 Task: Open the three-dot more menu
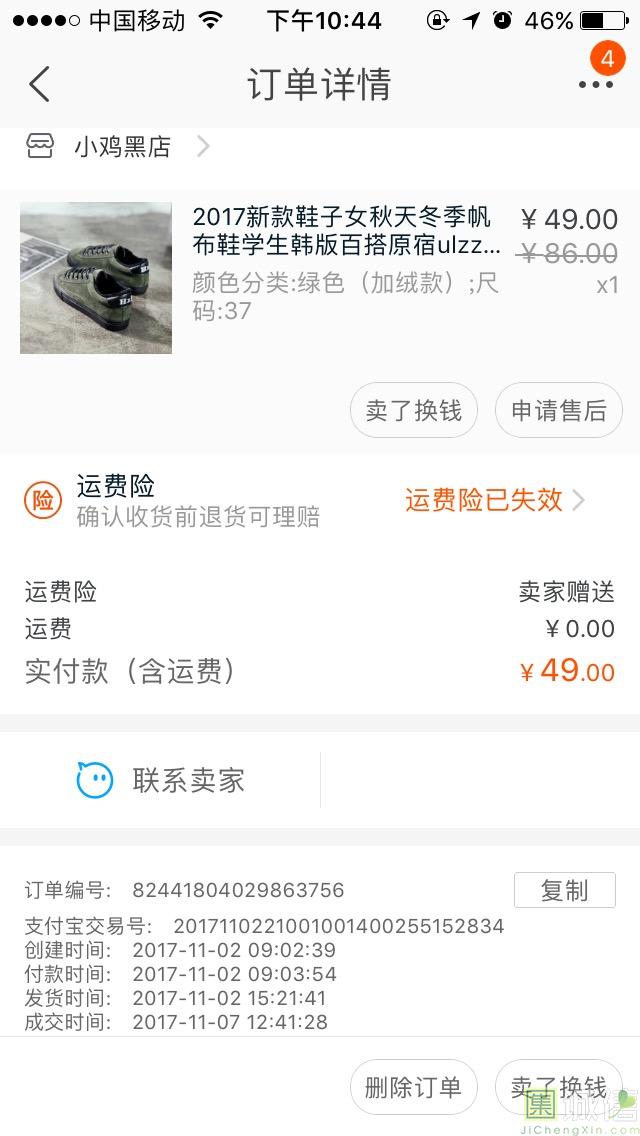pyautogui.click(x=595, y=84)
